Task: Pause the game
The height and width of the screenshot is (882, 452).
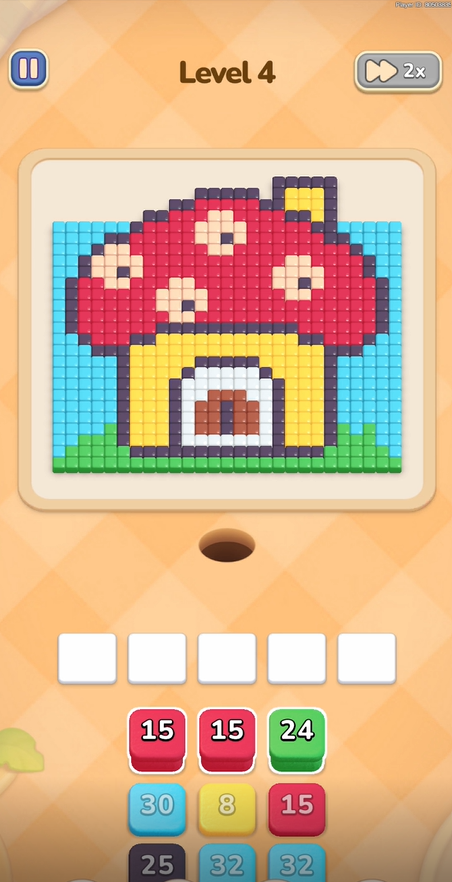Action: click(x=29, y=69)
